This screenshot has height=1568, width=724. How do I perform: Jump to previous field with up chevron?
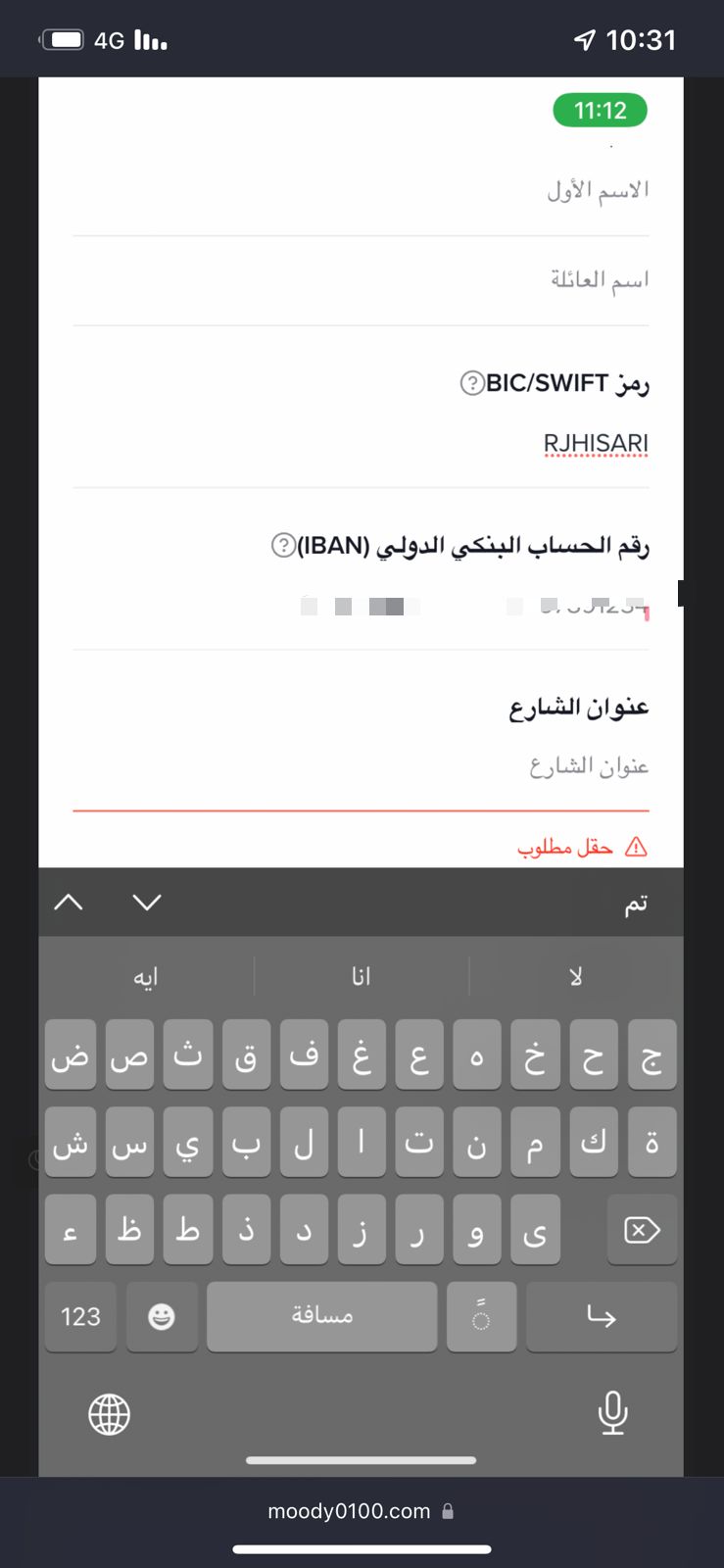[69, 903]
